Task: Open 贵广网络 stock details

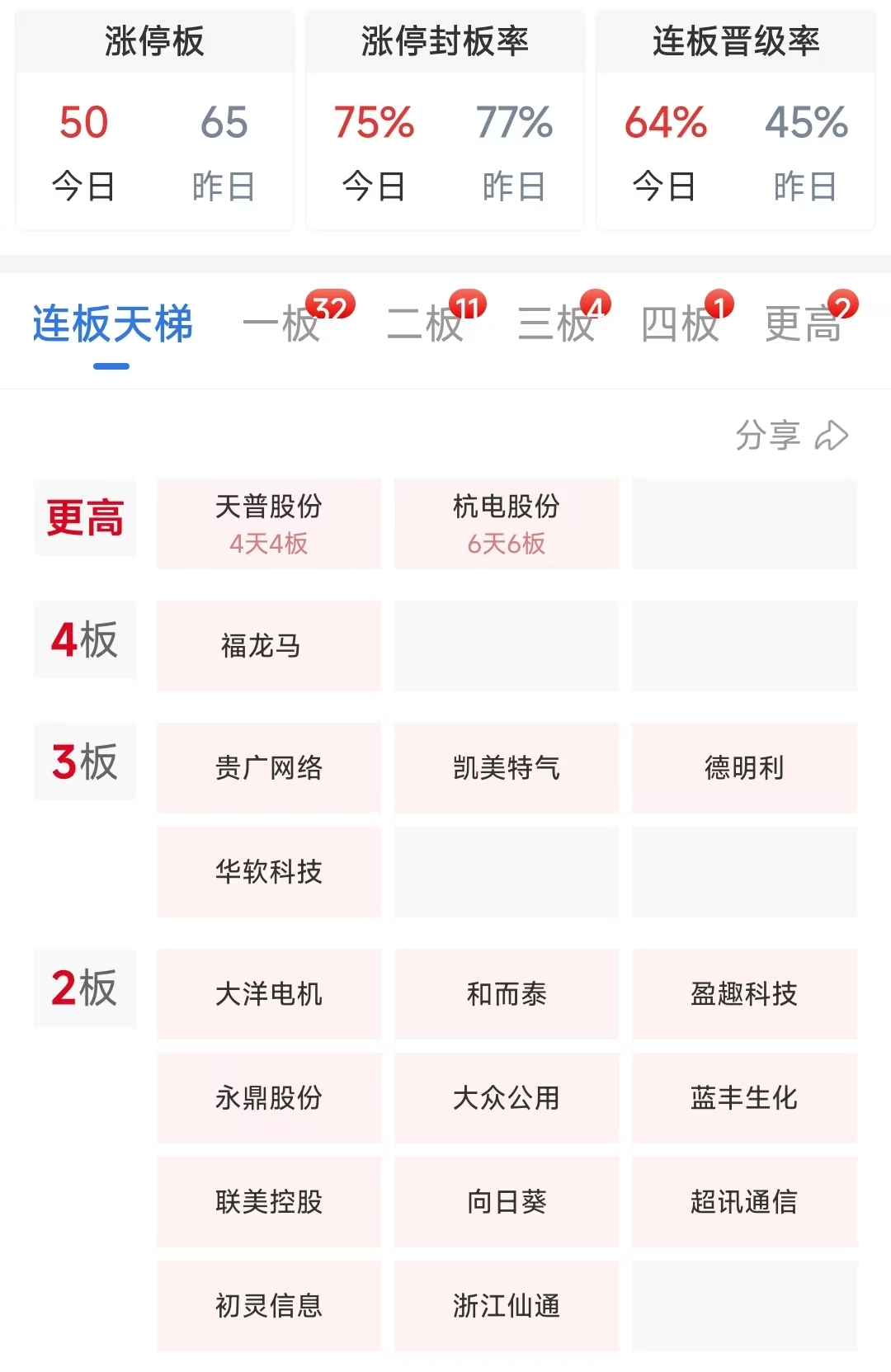Action: coord(269,767)
